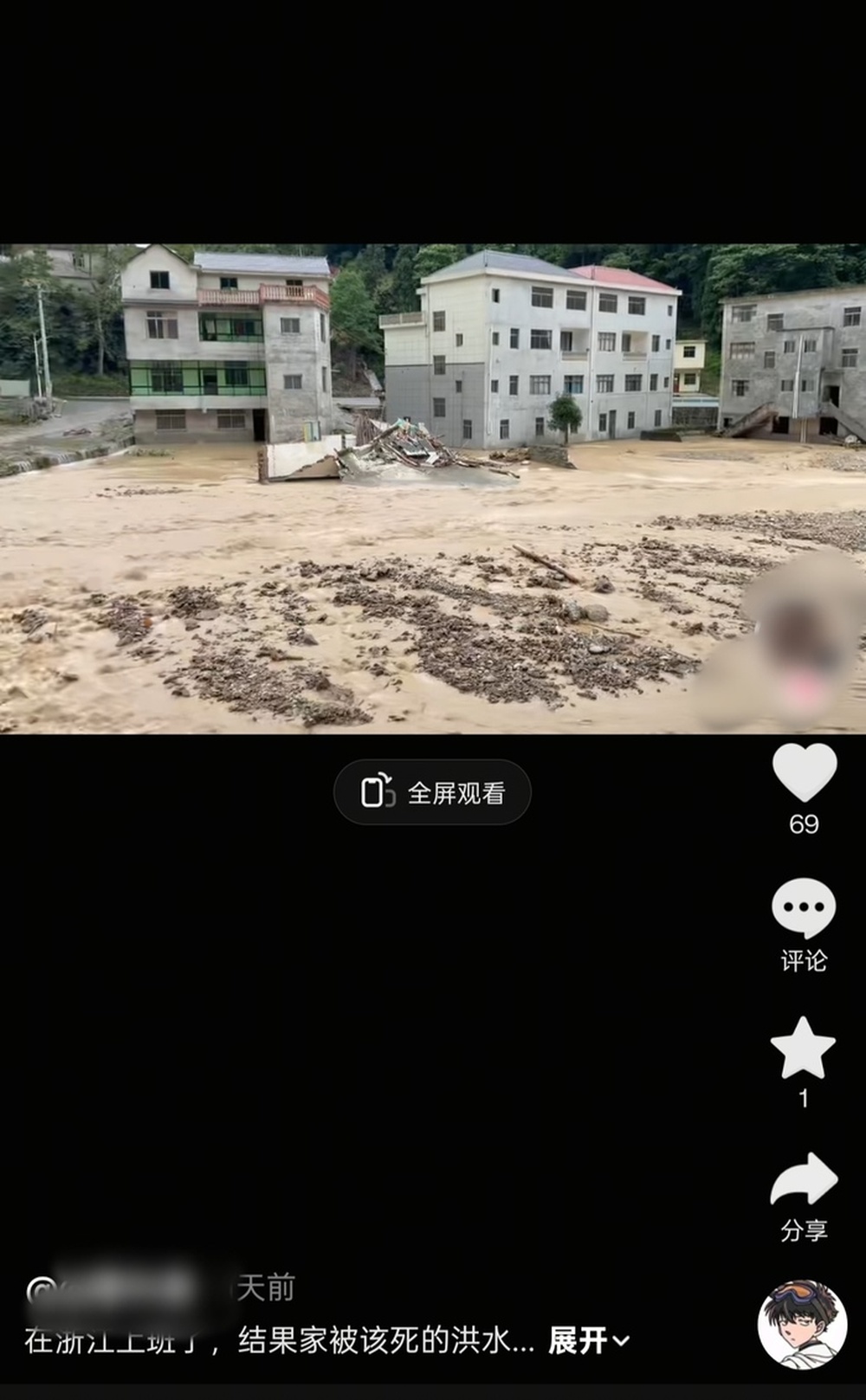Expand the caption with 展开
The height and width of the screenshot is (1400, 866).
tap(588, 1341)
